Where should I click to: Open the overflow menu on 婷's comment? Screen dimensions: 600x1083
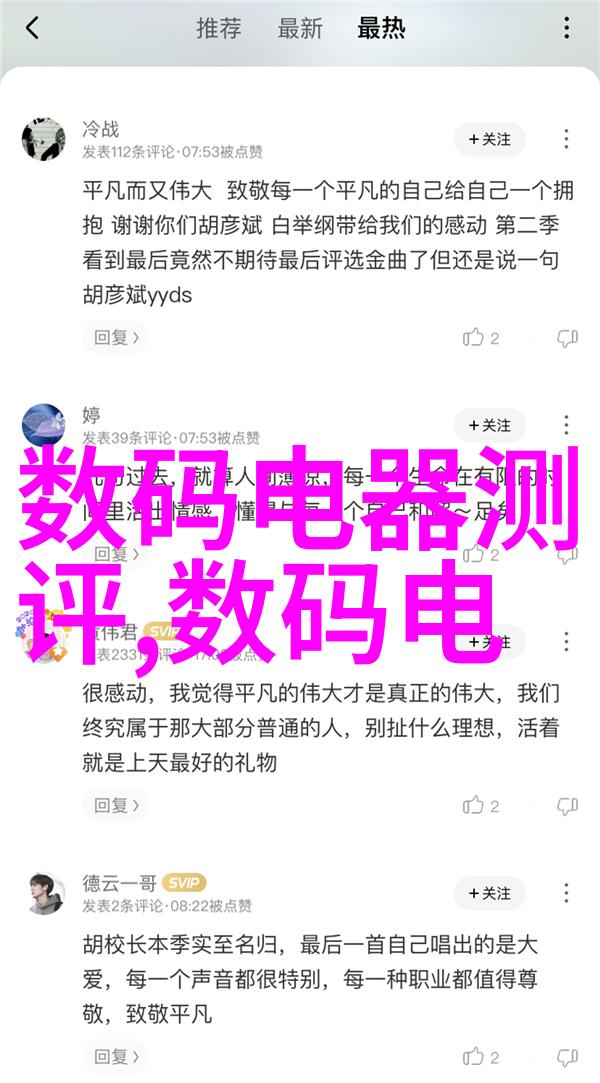(567, 425)
